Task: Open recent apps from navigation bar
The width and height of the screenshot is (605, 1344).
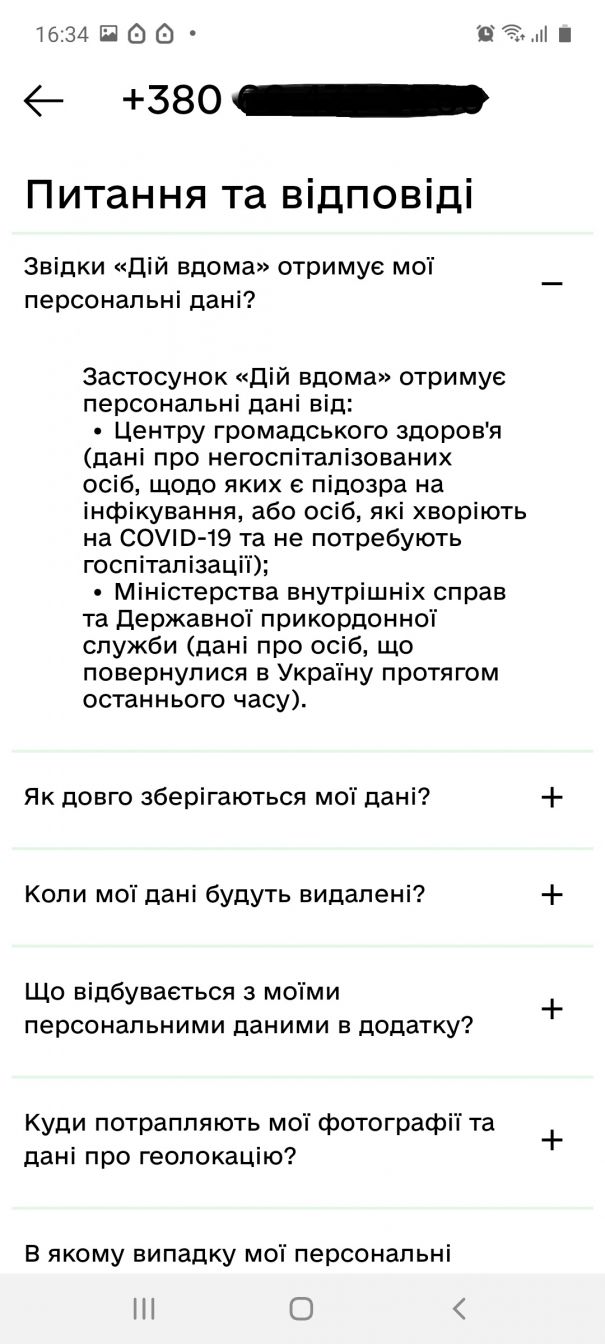Action: pyautogui.click(x=144, y=1308)
